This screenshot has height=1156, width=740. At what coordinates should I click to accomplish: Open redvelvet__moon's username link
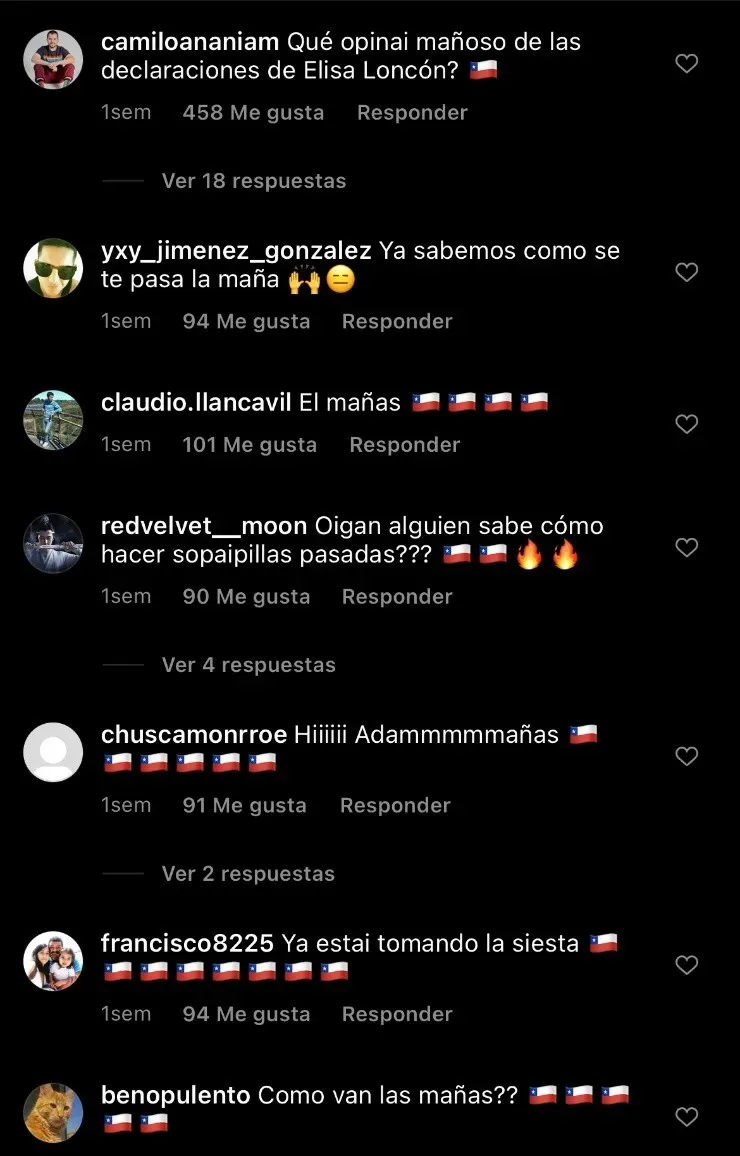point(203,526)
